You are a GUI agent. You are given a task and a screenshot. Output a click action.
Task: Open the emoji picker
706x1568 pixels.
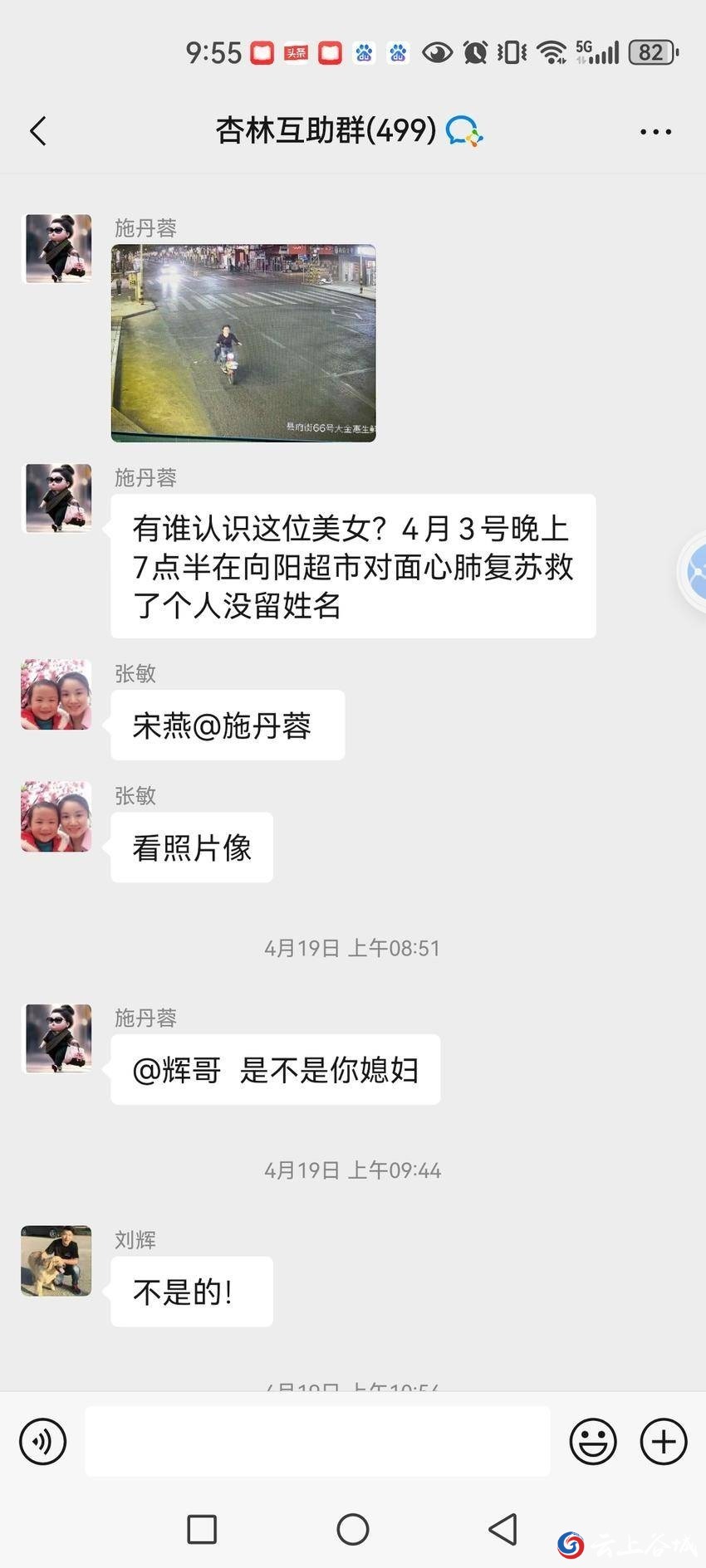coord(593,1440)
